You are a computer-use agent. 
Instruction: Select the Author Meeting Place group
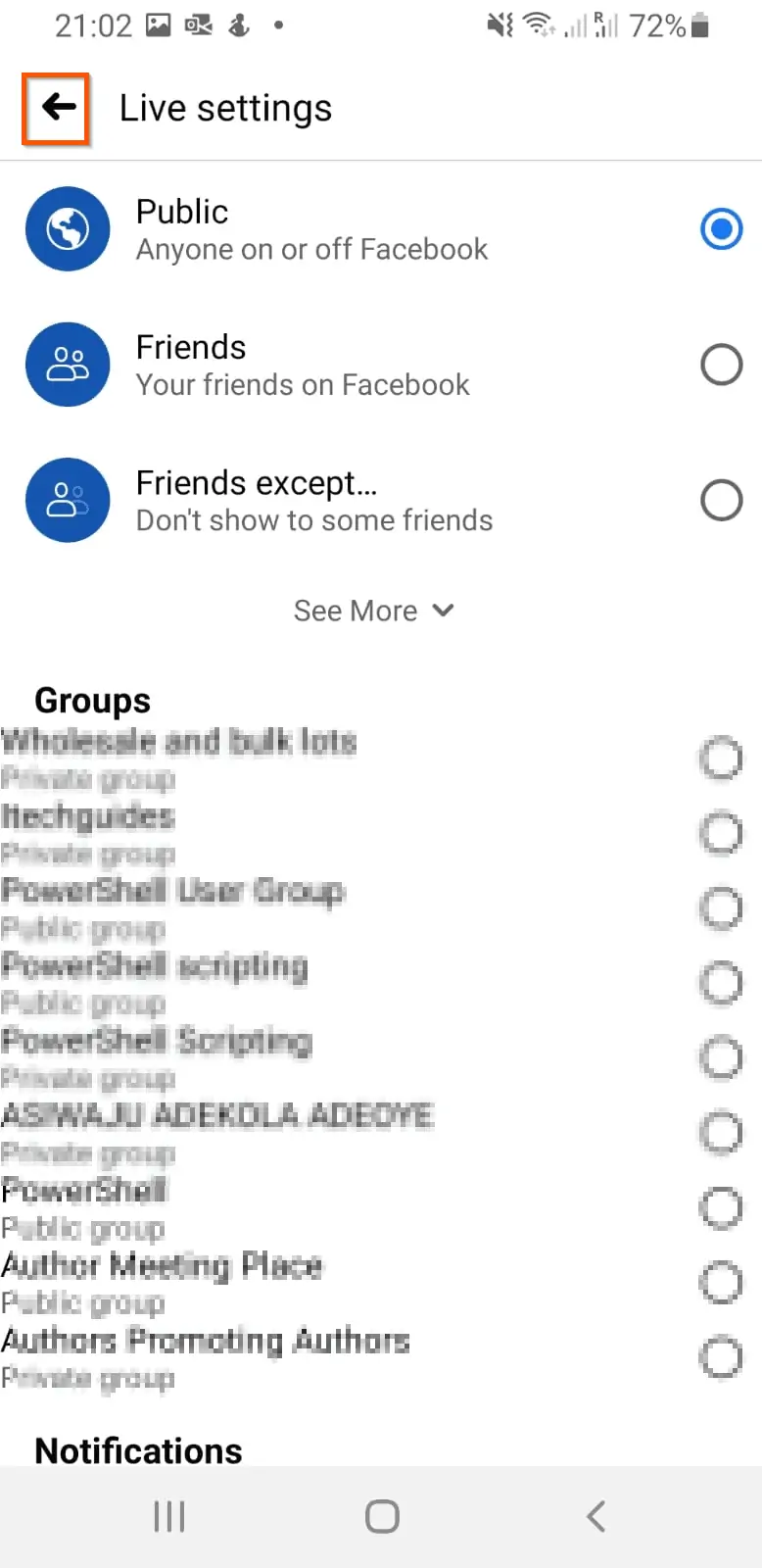(381, 1283)
